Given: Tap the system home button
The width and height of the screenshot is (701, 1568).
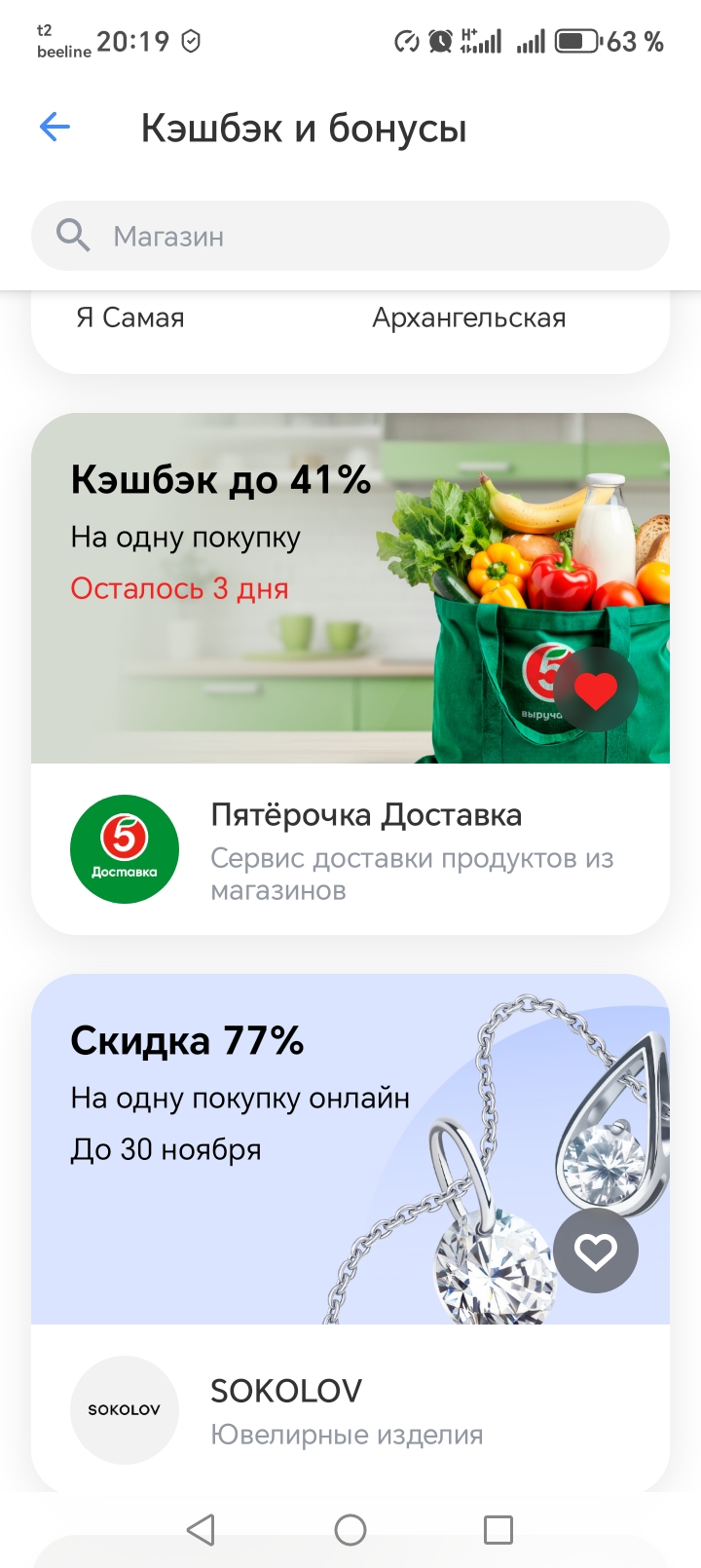Looking at the screenshot, I should 350,1530.
